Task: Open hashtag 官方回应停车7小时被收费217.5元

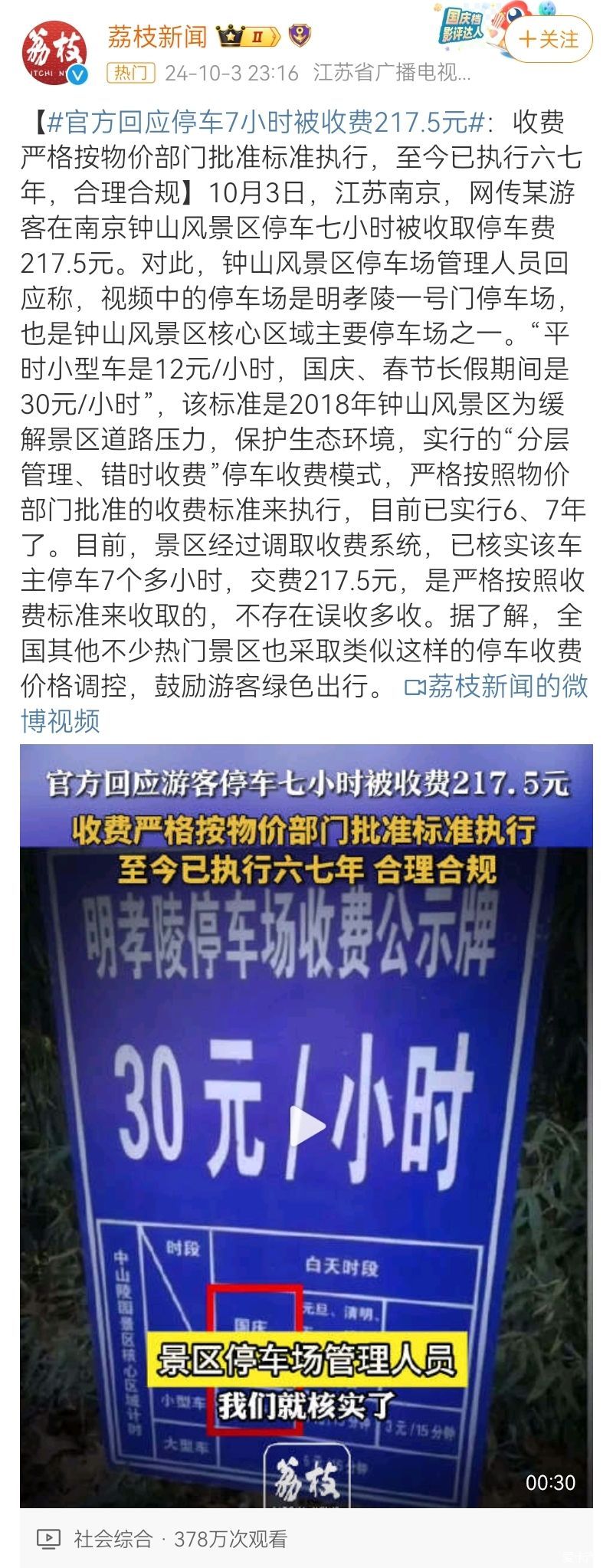Action: (x=268, y=122)
